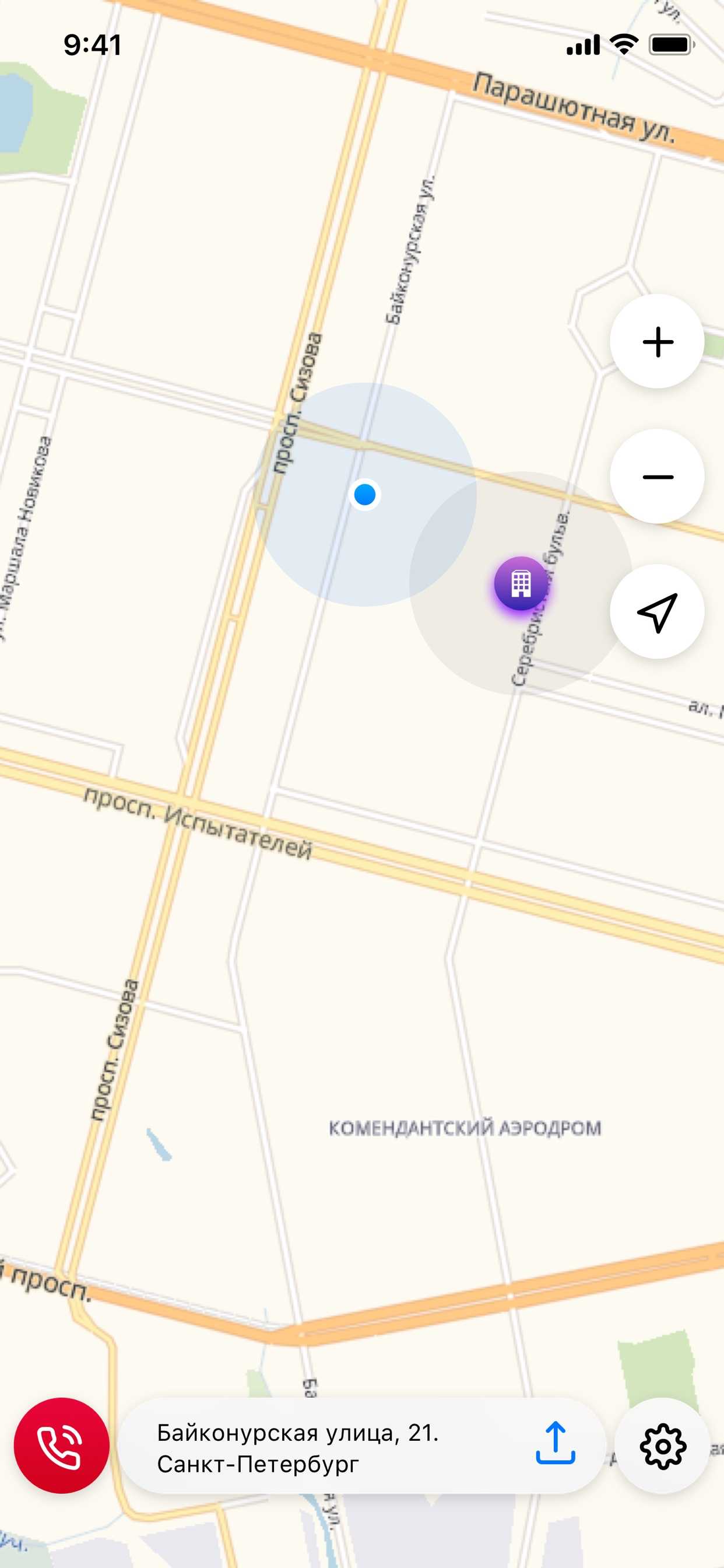Screen dimensions: 724x1568
Task: Center map on my location with arrow icon
Action: coord(657,614)
